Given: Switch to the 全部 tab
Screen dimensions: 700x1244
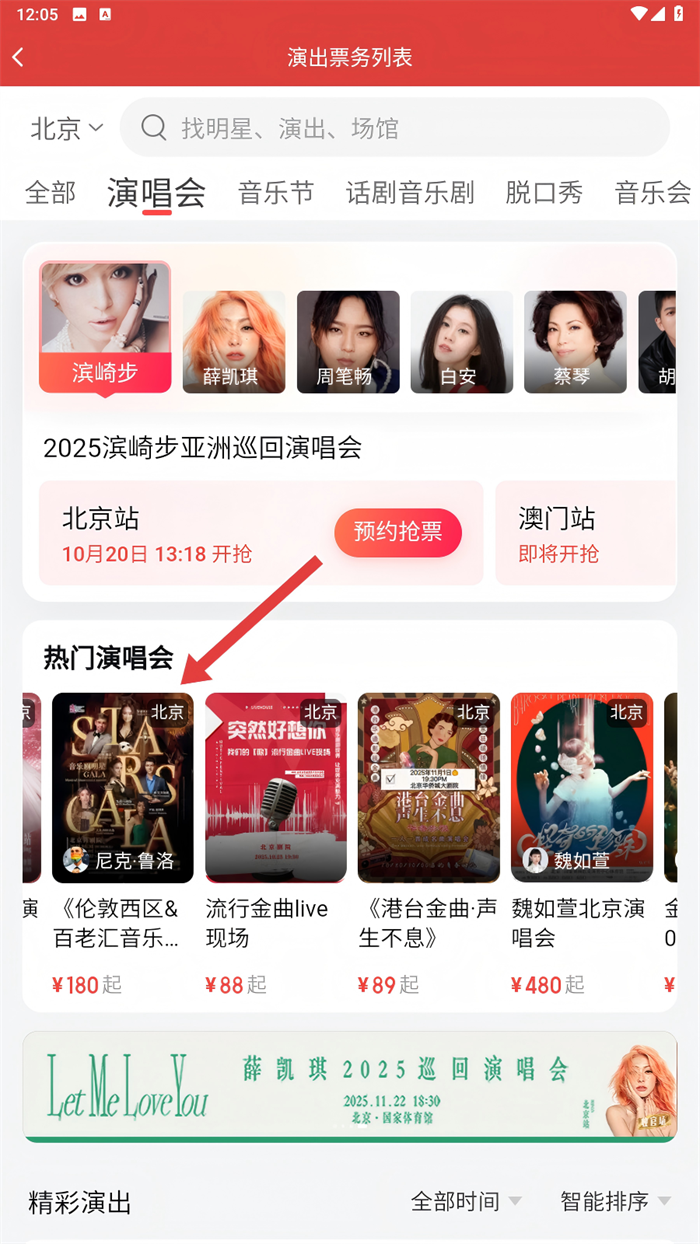Looking at the screenshot, I should tap(50, 192).
